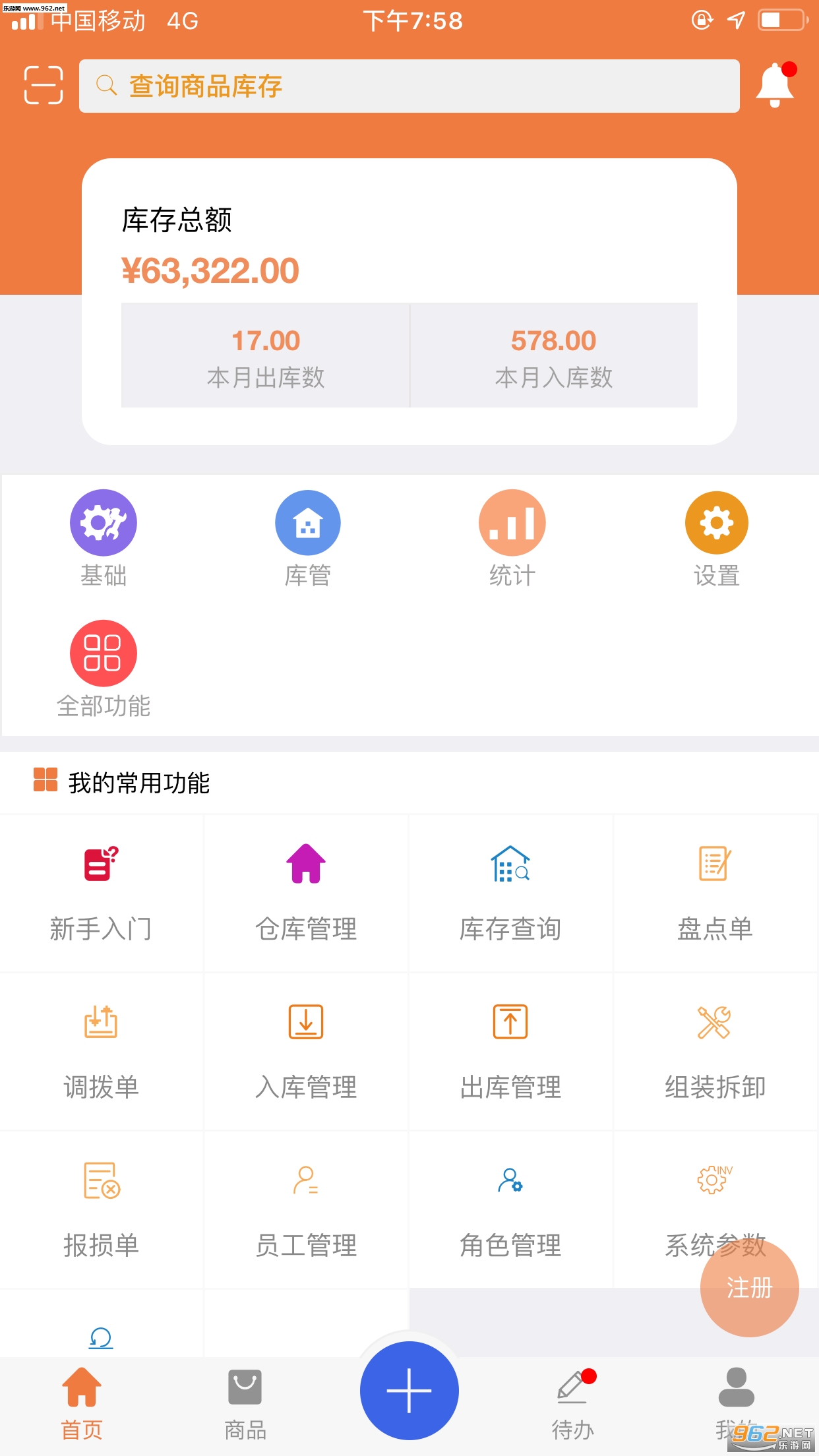
Task: Tap the 查询商品库存 search box
Action: coord(409,86)
